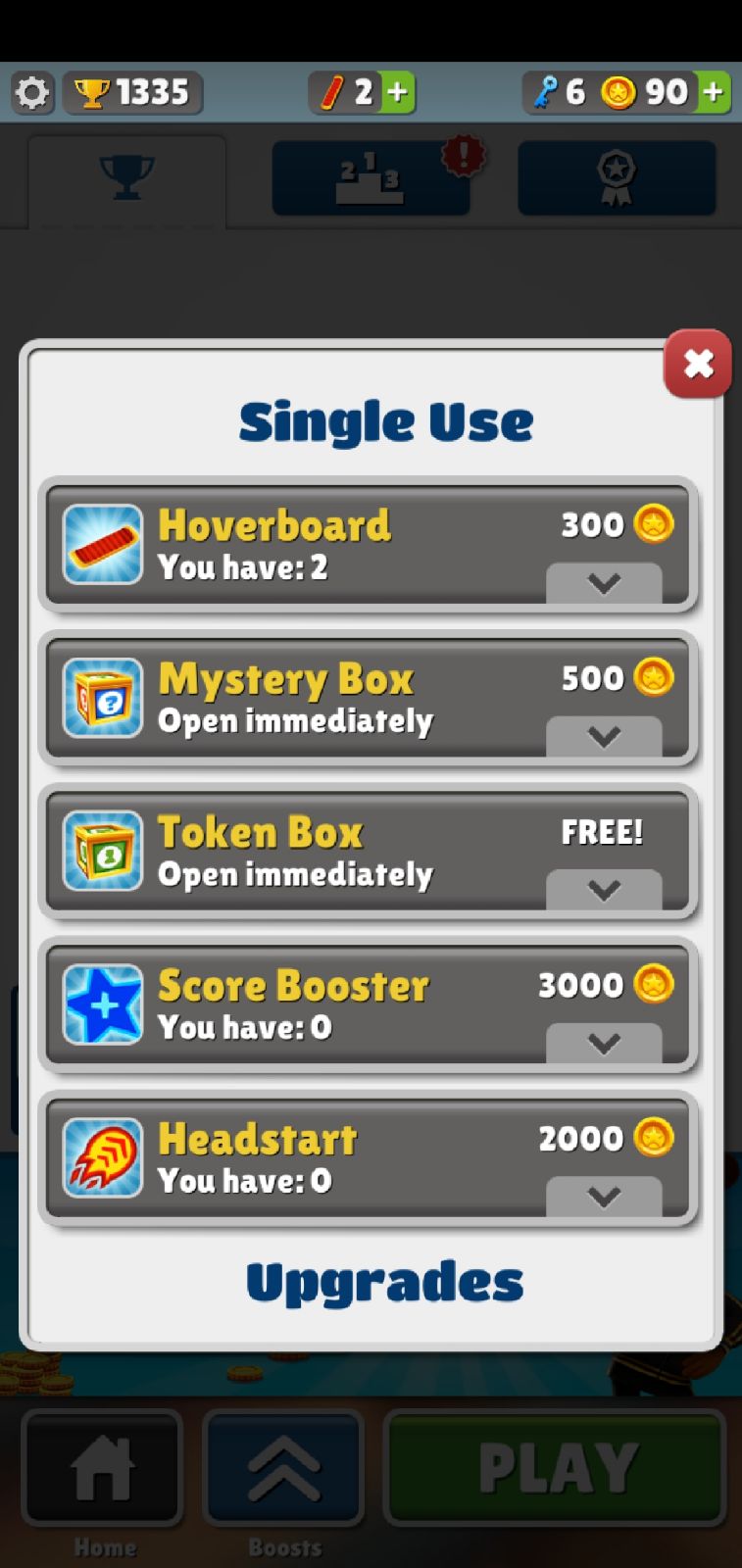Expand the Headstart item
Image resolution: width=742 pixels, height=1568 pixels.
[x=604, y=1196]
